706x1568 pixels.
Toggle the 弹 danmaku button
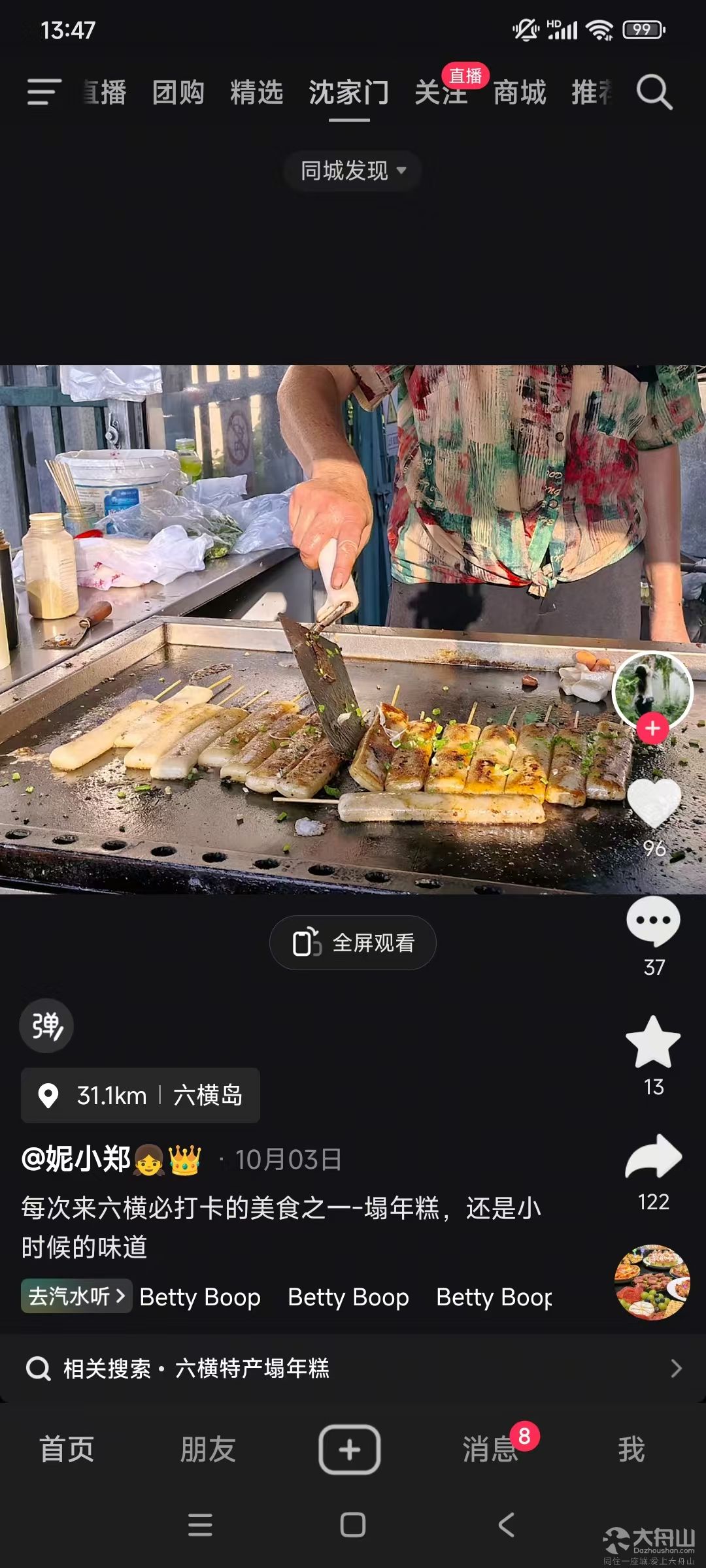coord(46,1025)
